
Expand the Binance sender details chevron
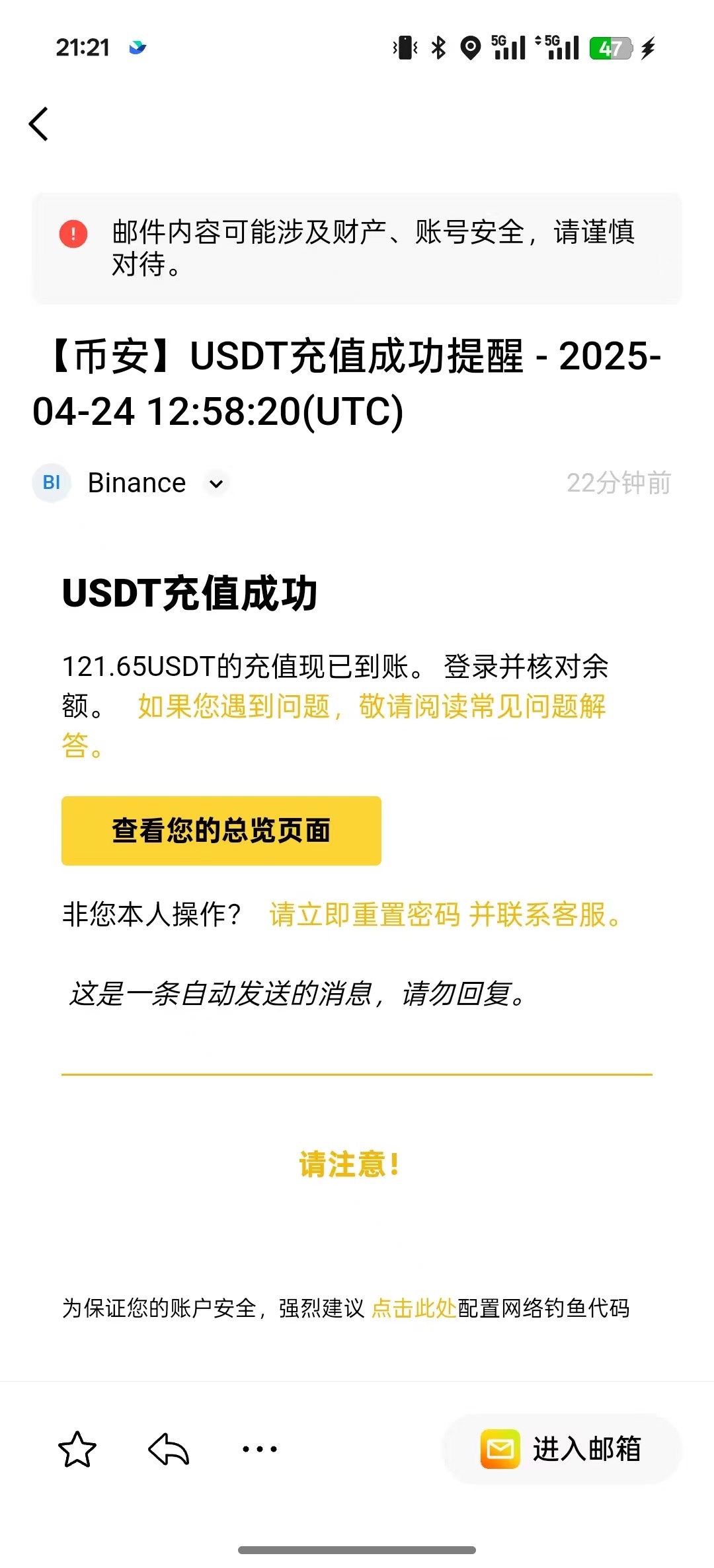[x=216, y=484]
